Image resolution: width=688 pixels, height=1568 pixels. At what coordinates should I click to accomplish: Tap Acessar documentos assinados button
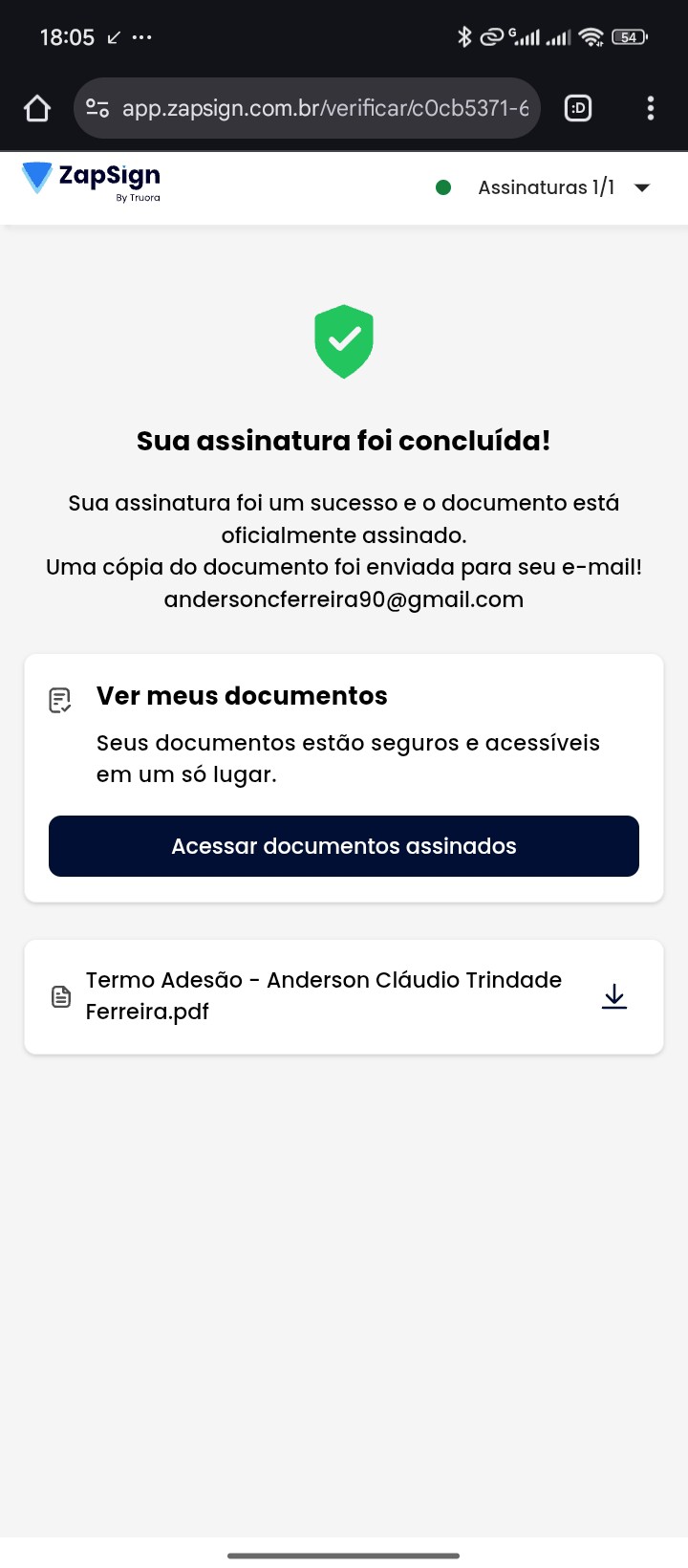[x=344, y=846]
